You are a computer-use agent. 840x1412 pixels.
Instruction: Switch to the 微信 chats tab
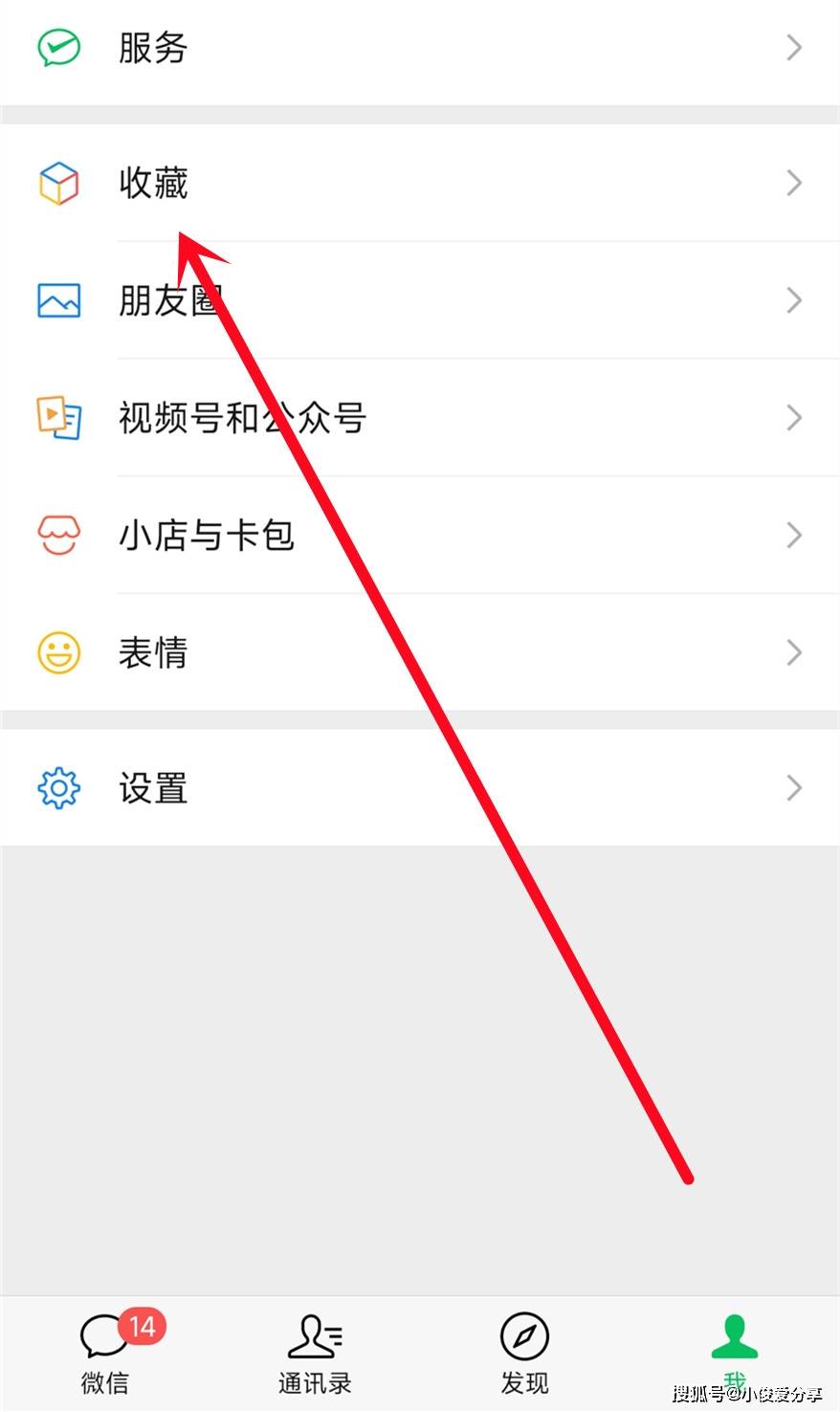[105, 1354]
